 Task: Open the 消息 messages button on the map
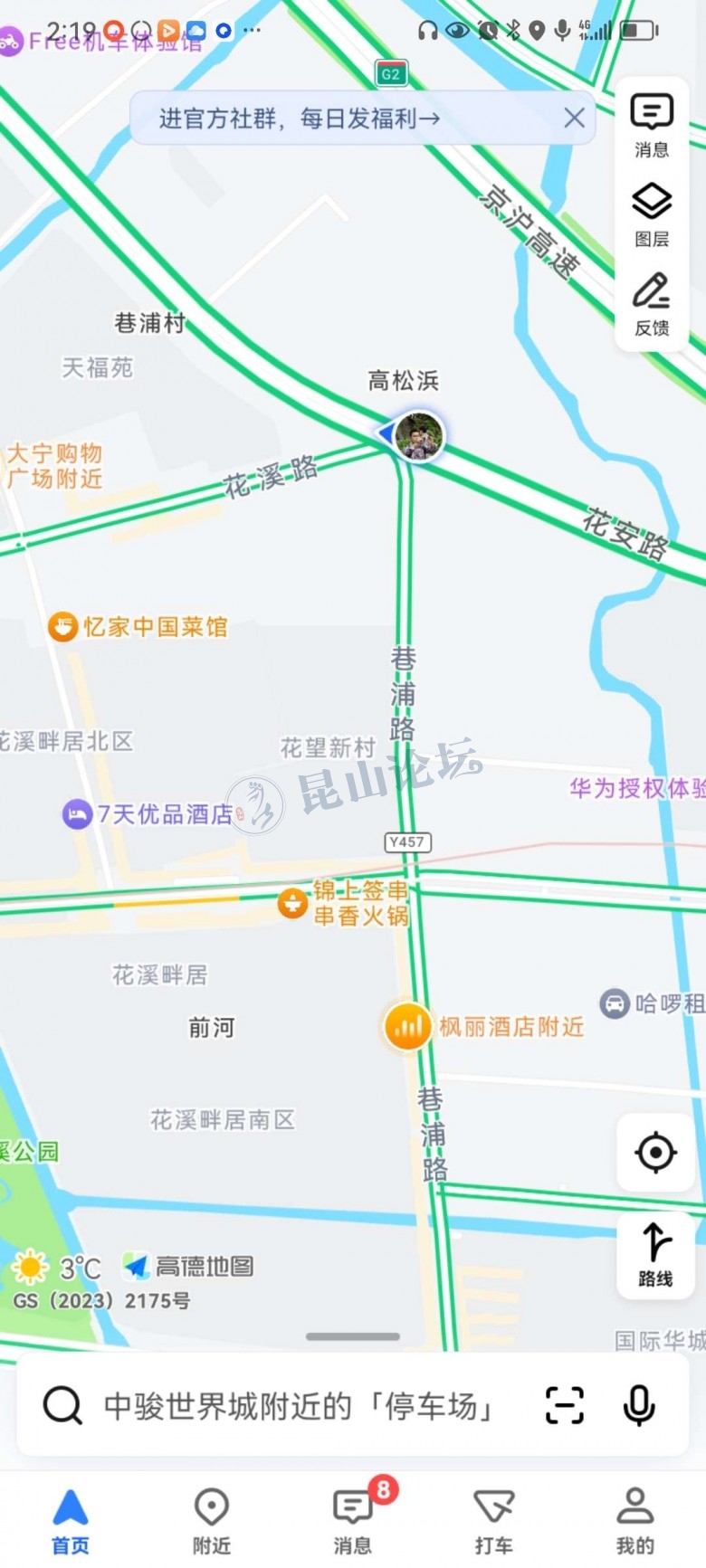[x=651, y=125]
